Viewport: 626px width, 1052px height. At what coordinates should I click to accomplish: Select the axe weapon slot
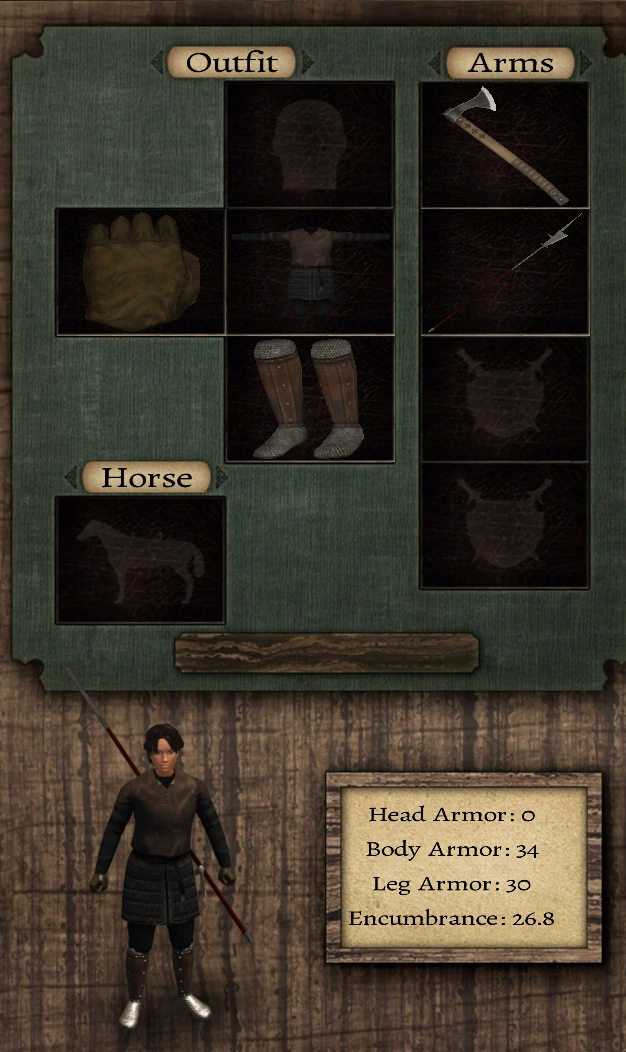(x=504, y=145)
